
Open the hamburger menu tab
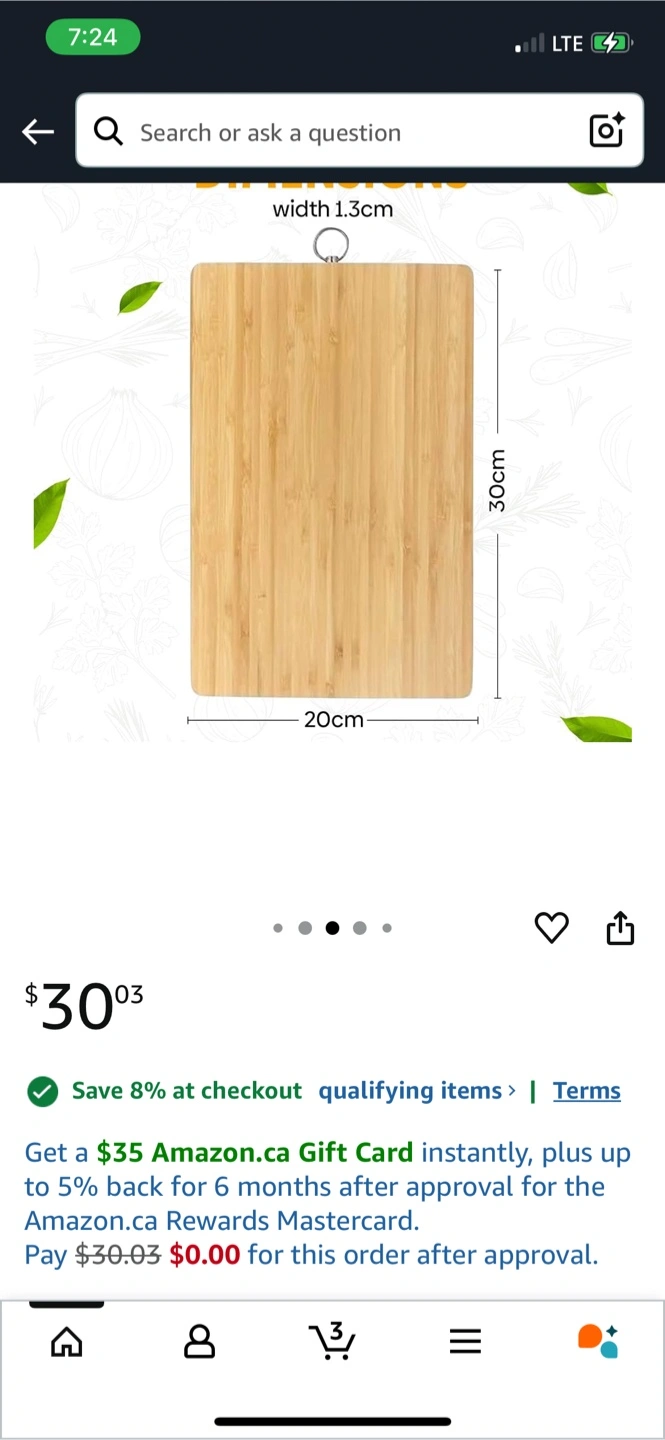pos(465,1342)
